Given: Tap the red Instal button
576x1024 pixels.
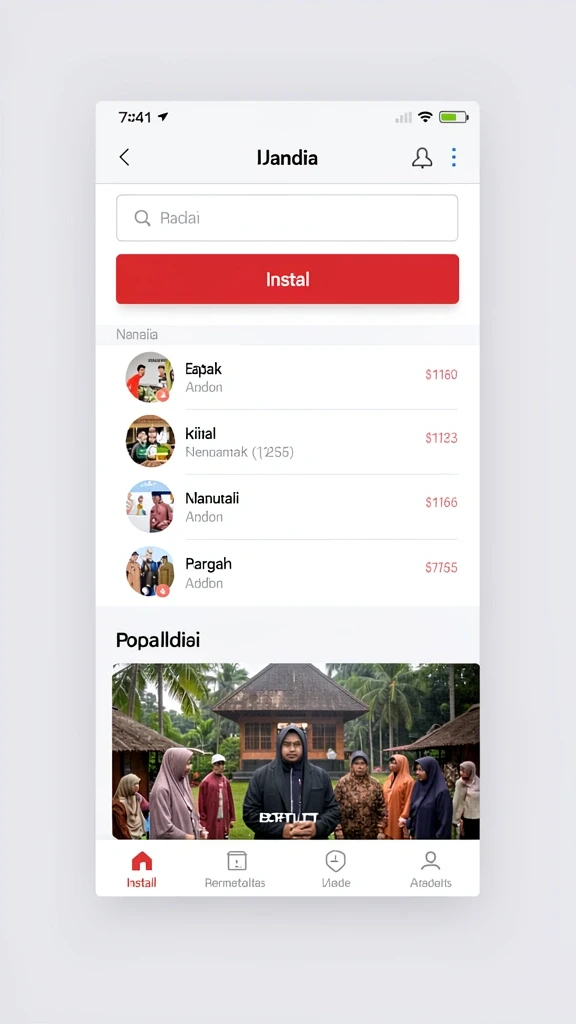Looking at the screenshot, I should [287, 280].
